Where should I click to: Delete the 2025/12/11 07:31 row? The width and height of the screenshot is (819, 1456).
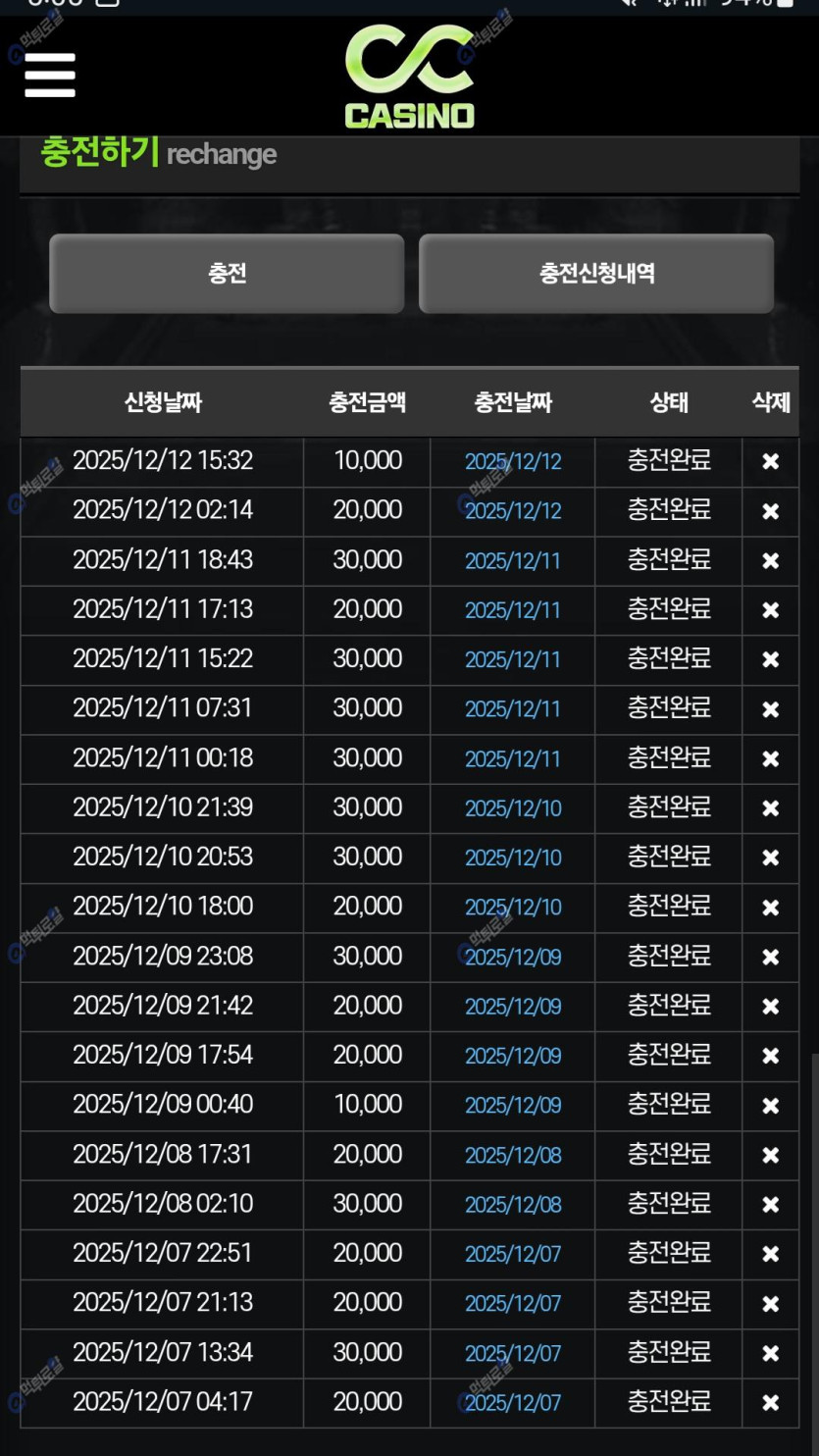[771, 709]
